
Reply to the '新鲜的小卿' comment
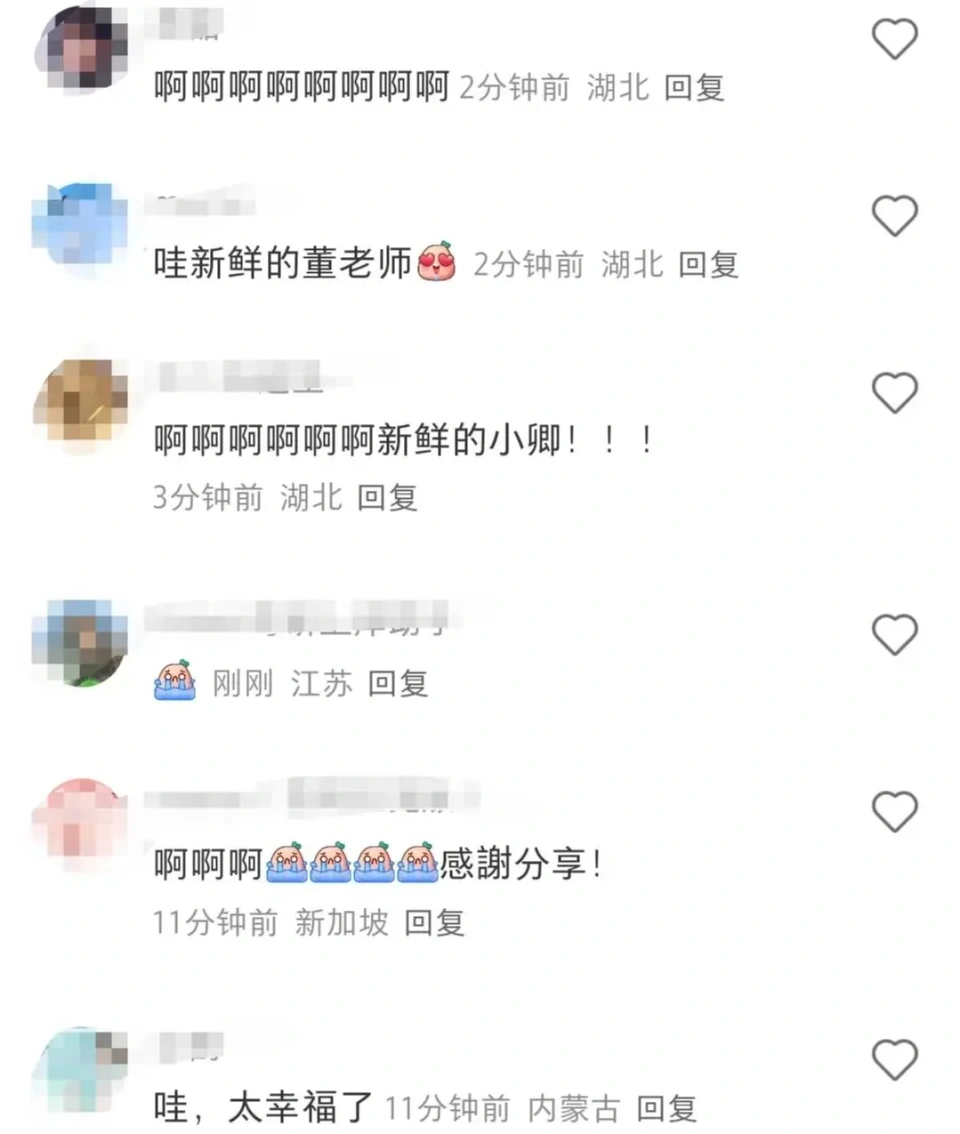point(387,497)
